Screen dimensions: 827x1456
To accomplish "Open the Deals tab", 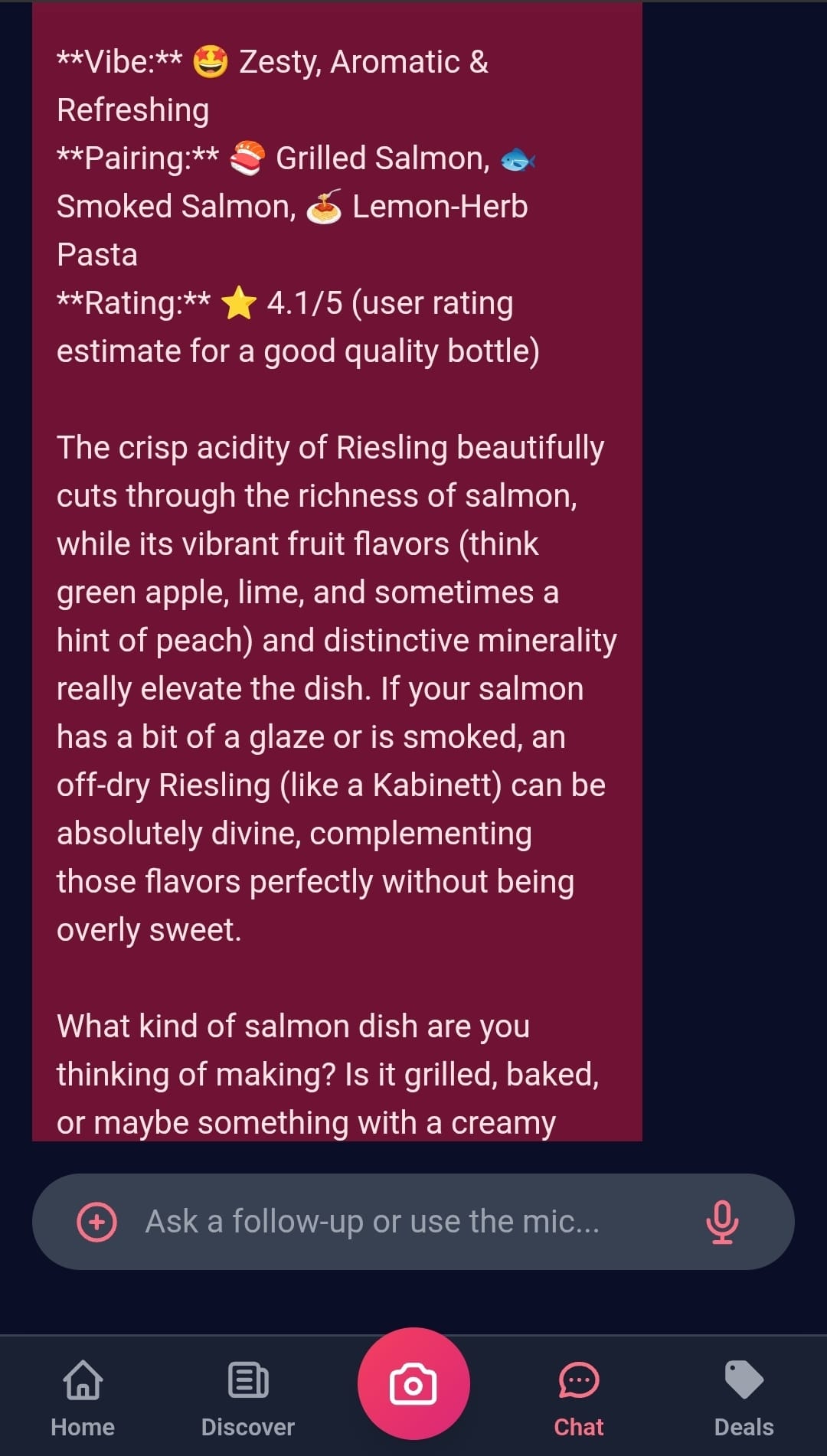I will pyautogui.click(x=744, y=1398).
